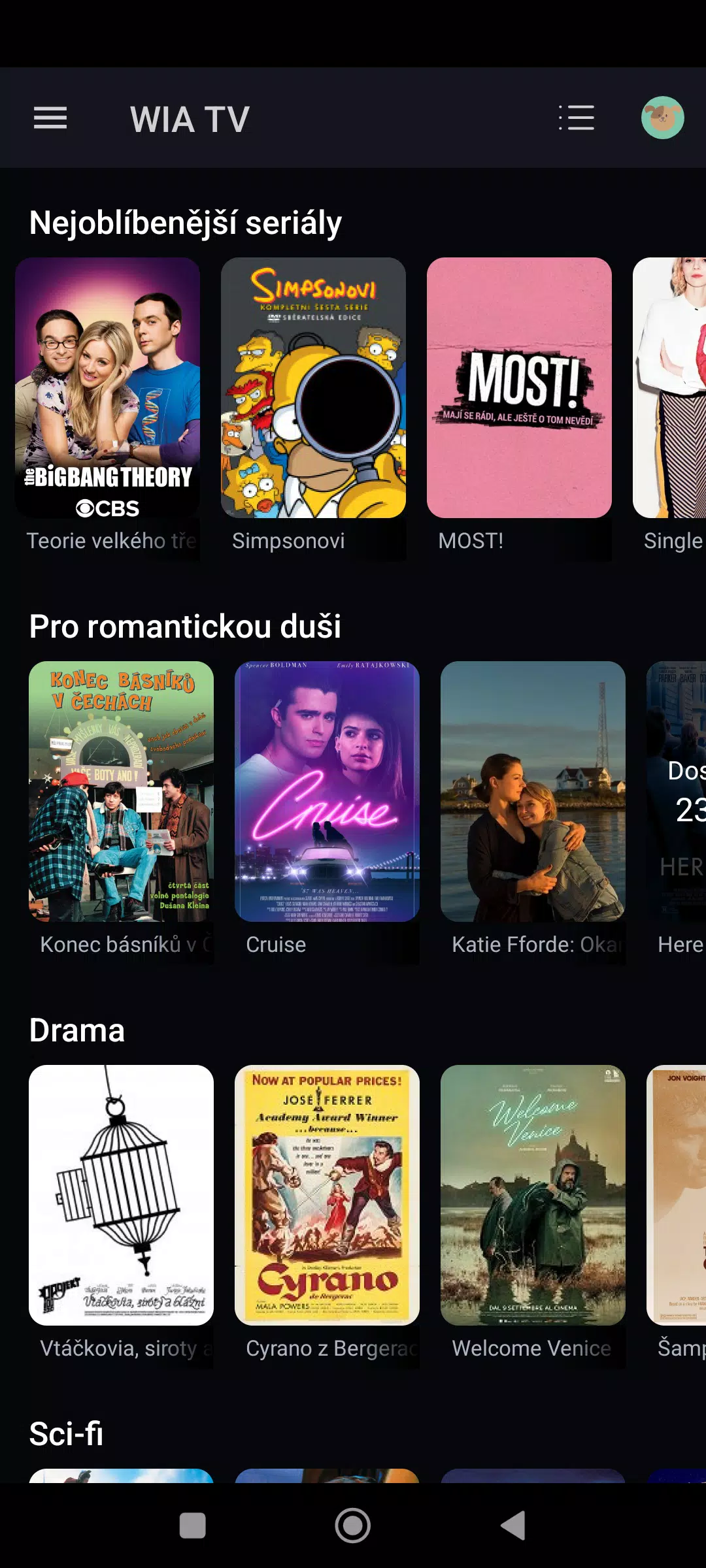Open the Cruise movie card
Viewport: 706px width, 1568px height.
pyautogui.click(x=327, y=791)
